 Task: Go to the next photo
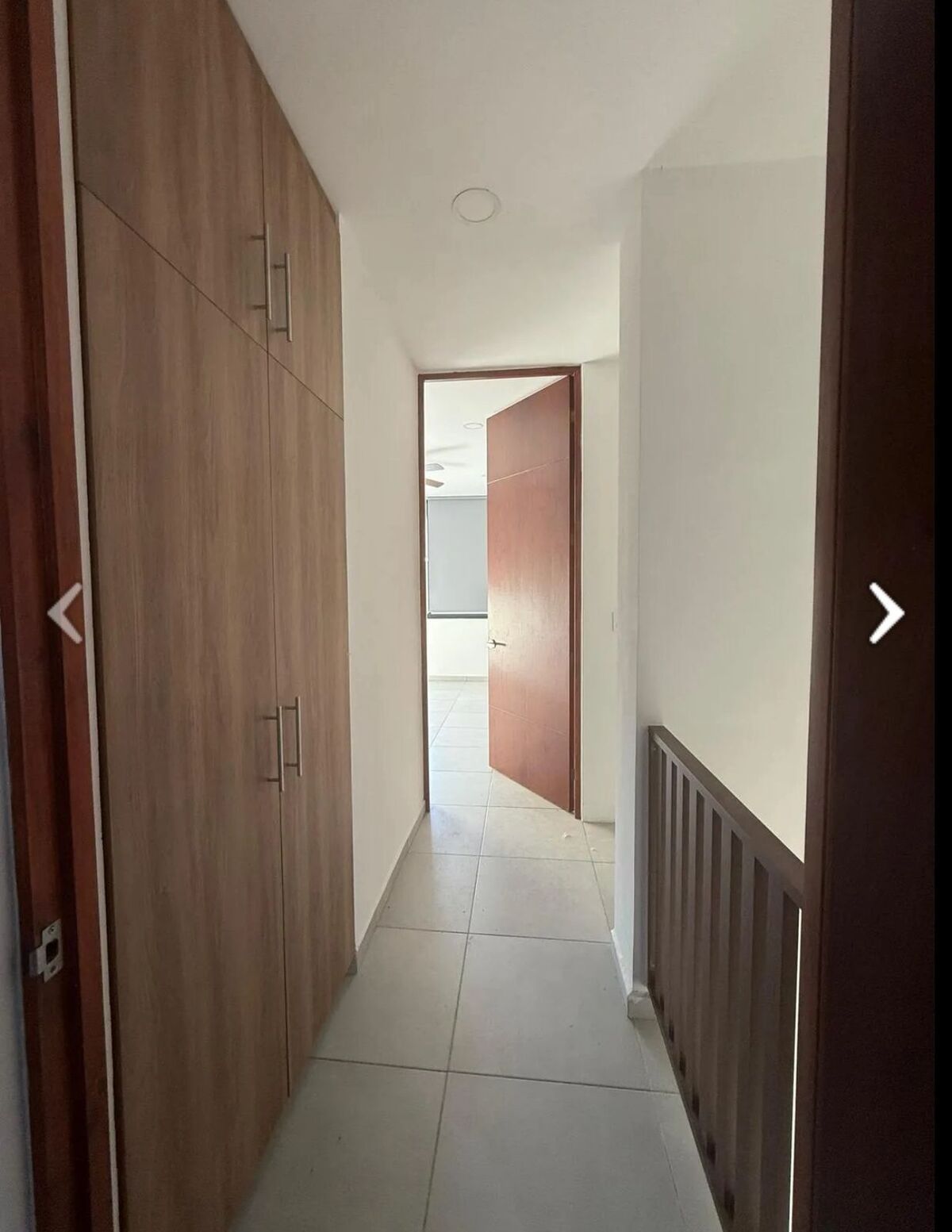(886, 612)
